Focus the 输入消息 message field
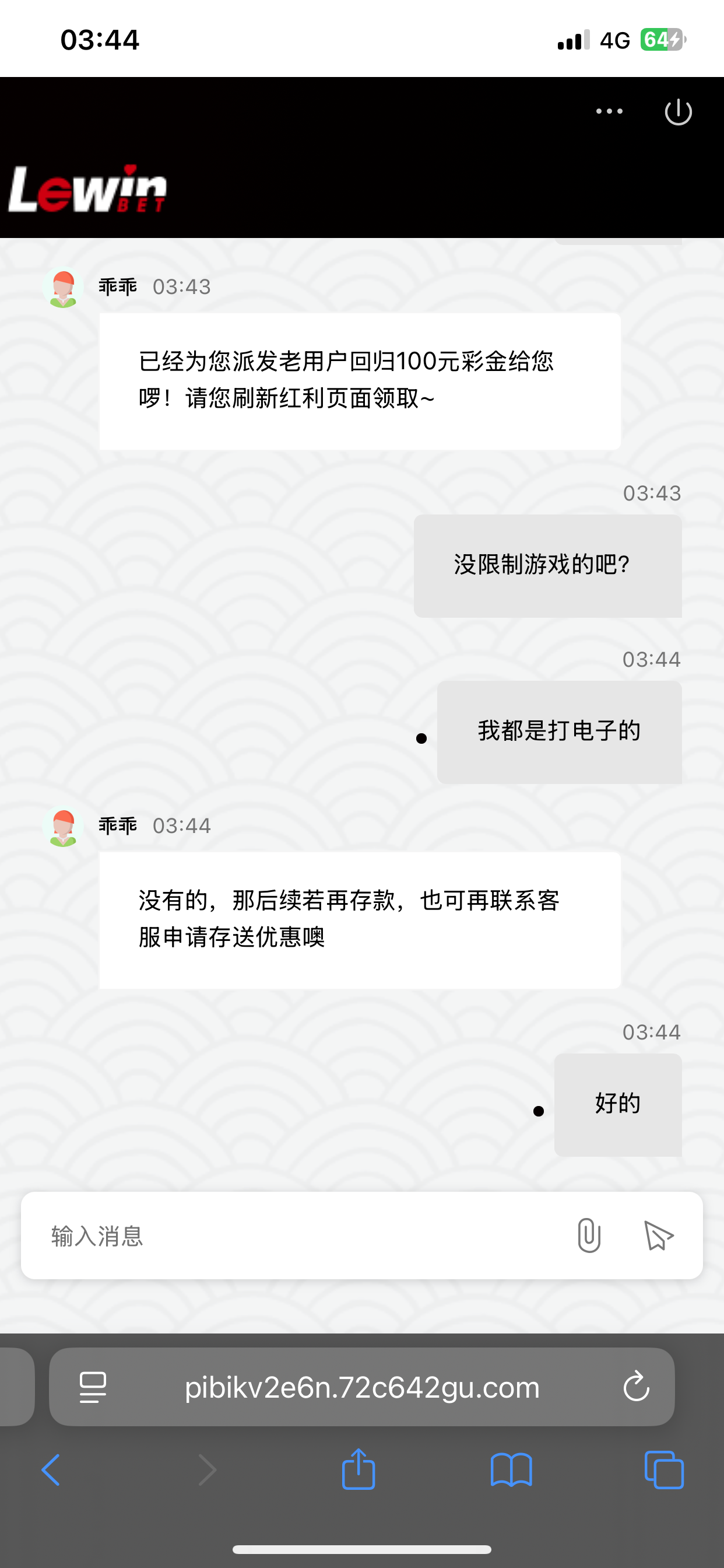Screen dimensions: 724x1568 [292, 1236]
